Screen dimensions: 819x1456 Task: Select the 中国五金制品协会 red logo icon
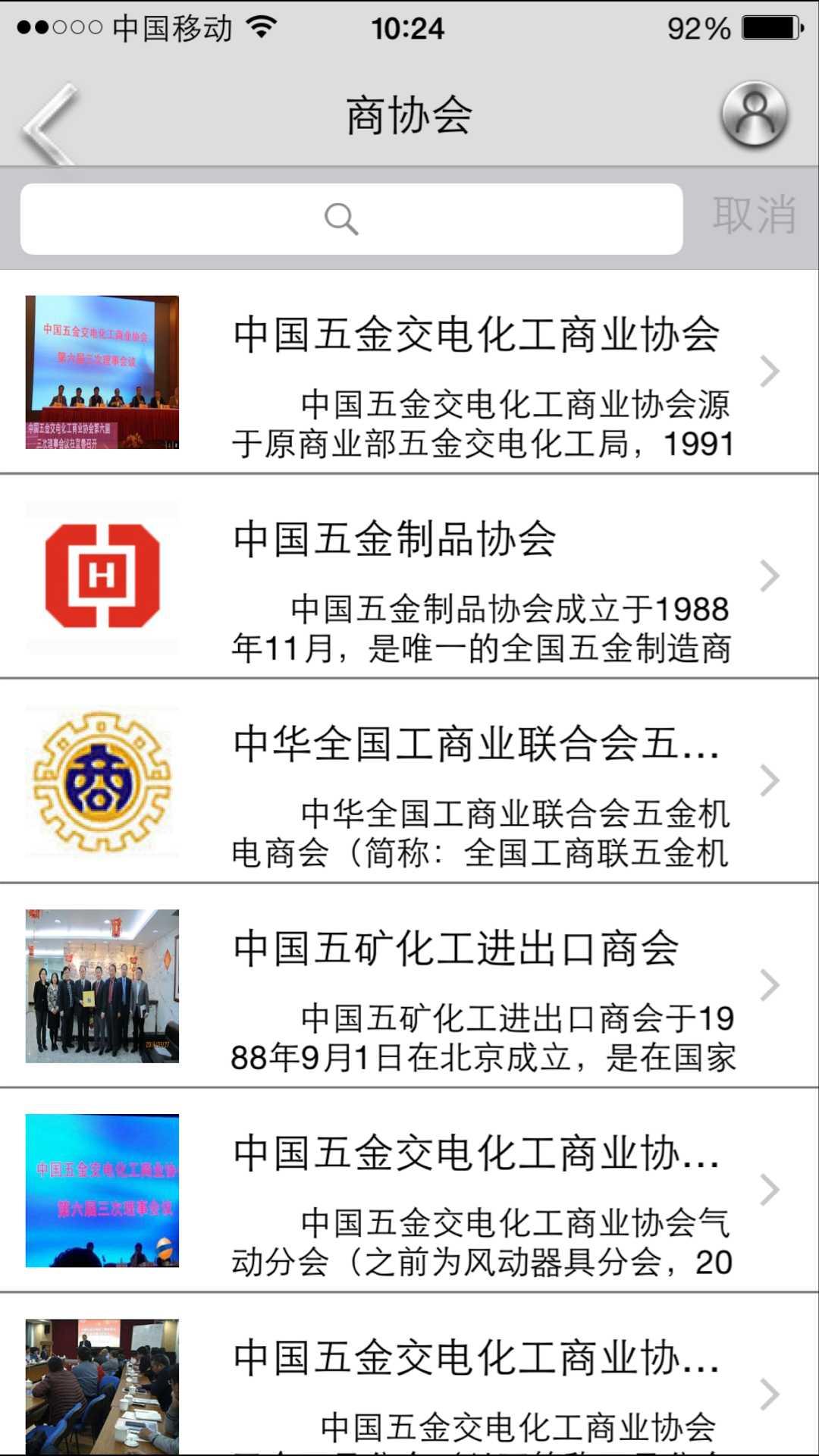click(x=101, y=578)
